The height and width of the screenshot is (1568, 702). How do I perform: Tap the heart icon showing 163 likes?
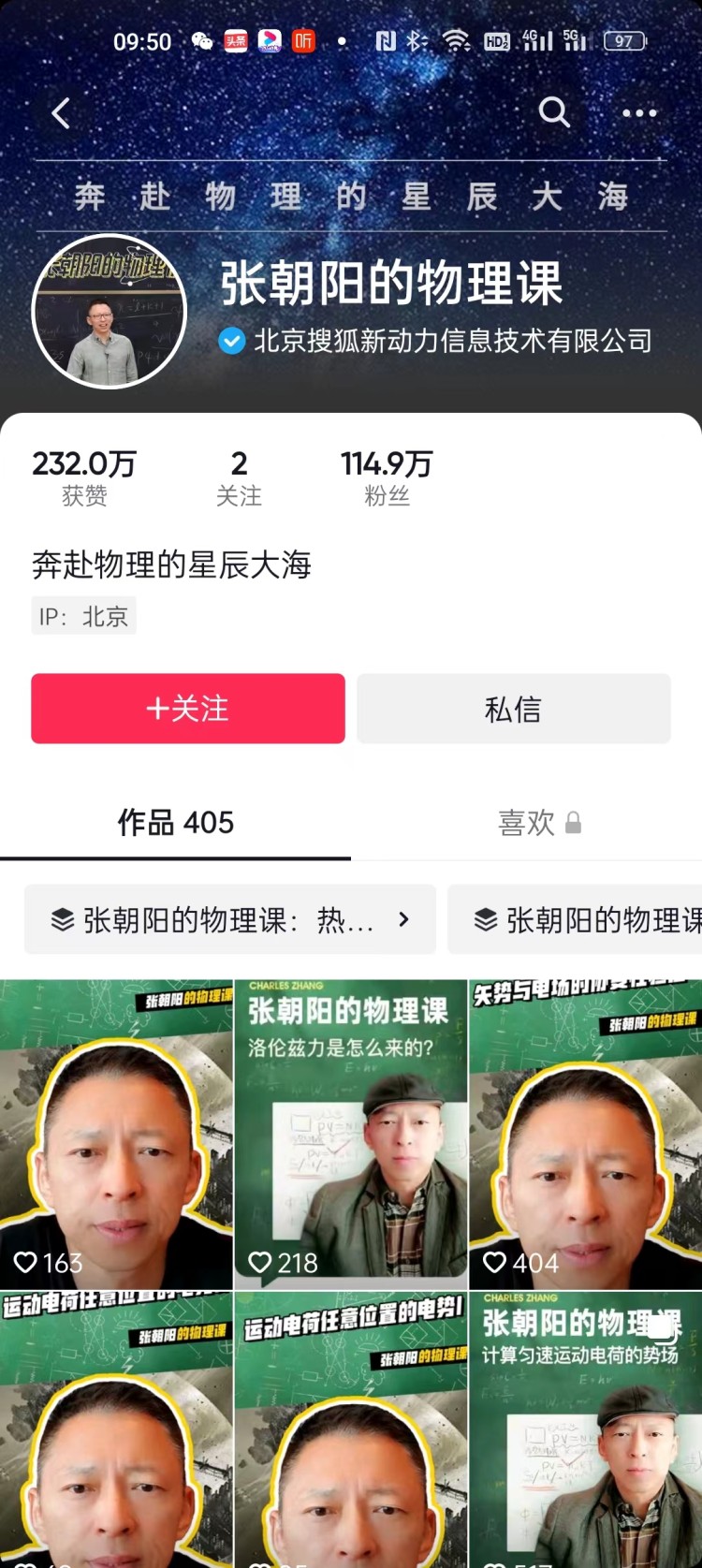click(25, 1262)
